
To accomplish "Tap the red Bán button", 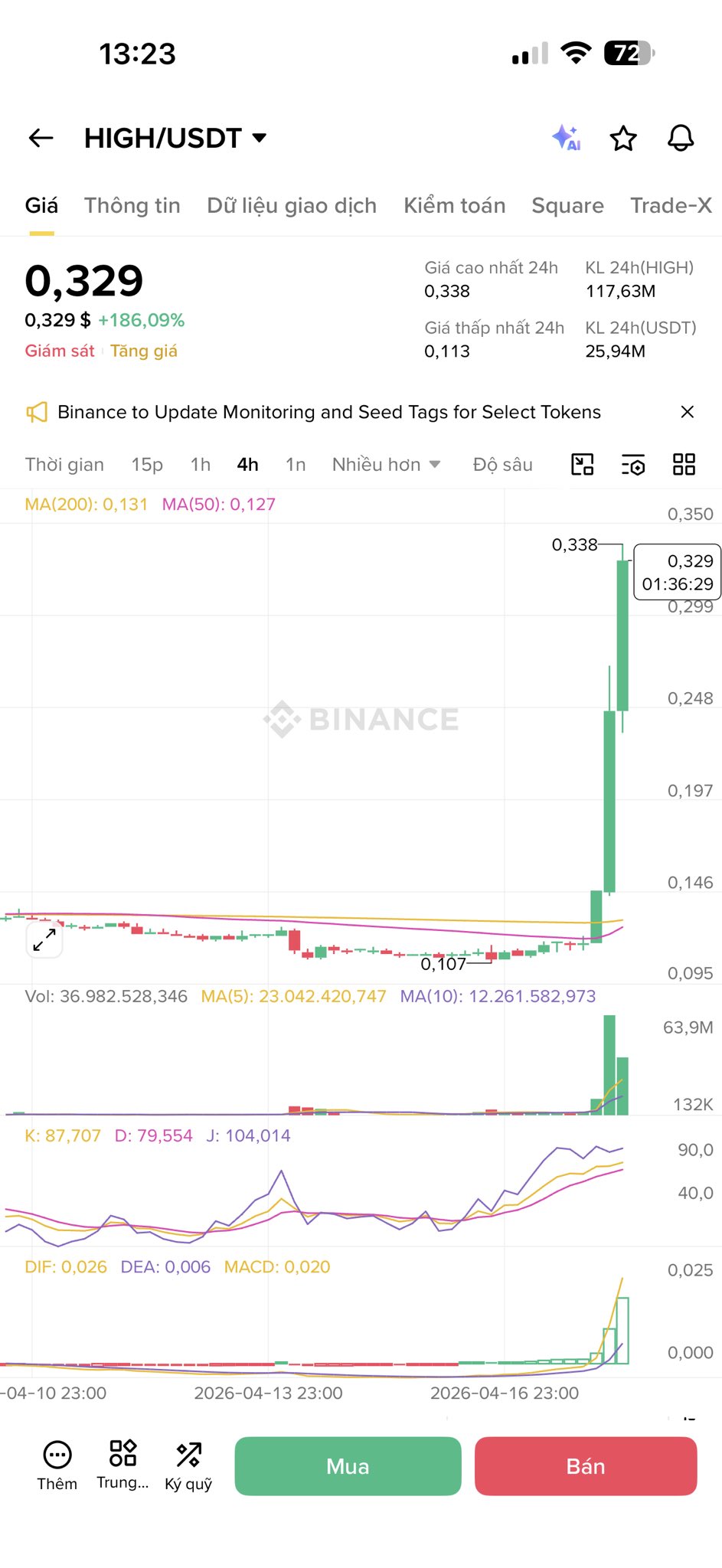I will 586,1466.
